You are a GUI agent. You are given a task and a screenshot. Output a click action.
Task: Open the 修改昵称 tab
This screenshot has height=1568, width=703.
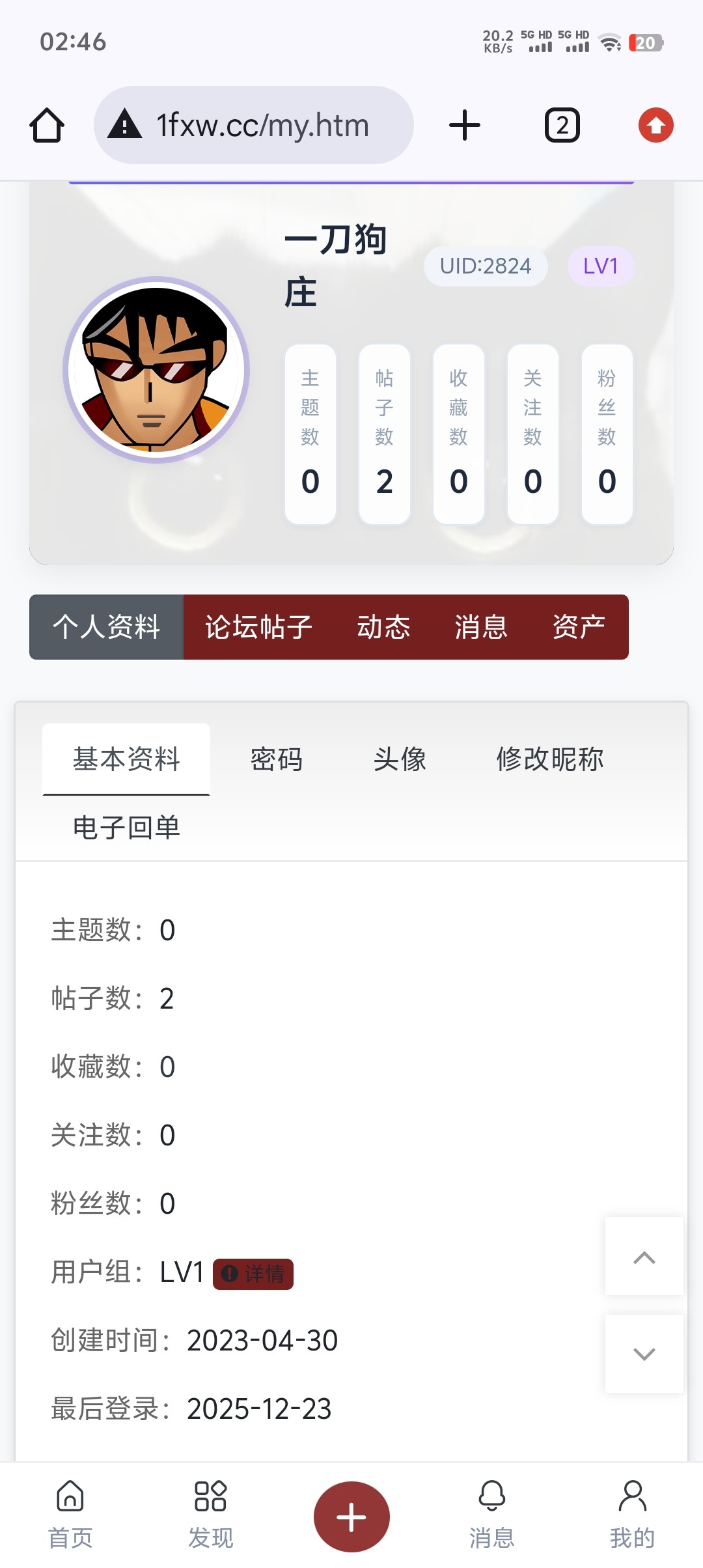(550, 759)
